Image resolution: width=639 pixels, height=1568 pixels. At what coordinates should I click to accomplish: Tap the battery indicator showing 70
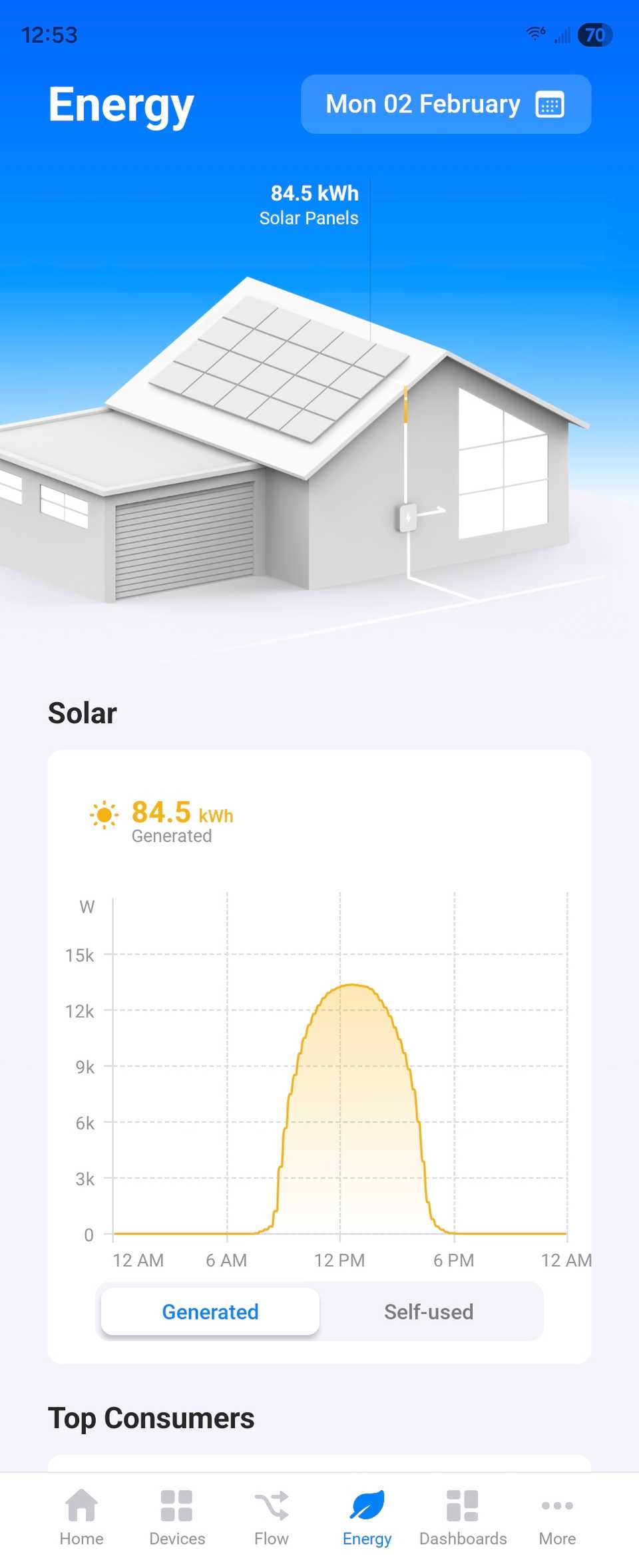[x=596, y=34]
